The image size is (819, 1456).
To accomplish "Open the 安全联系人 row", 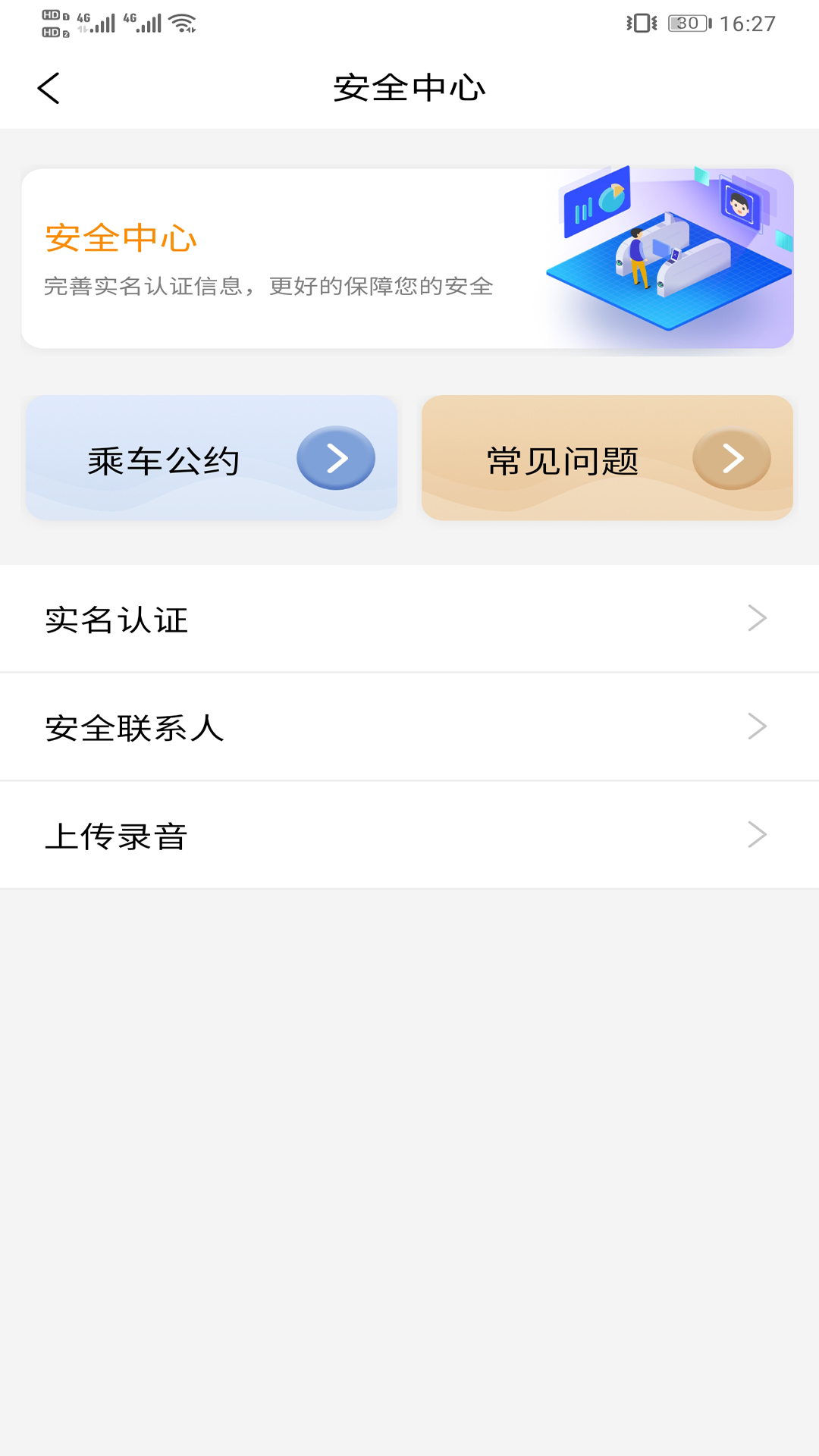I will pos(409,726).
